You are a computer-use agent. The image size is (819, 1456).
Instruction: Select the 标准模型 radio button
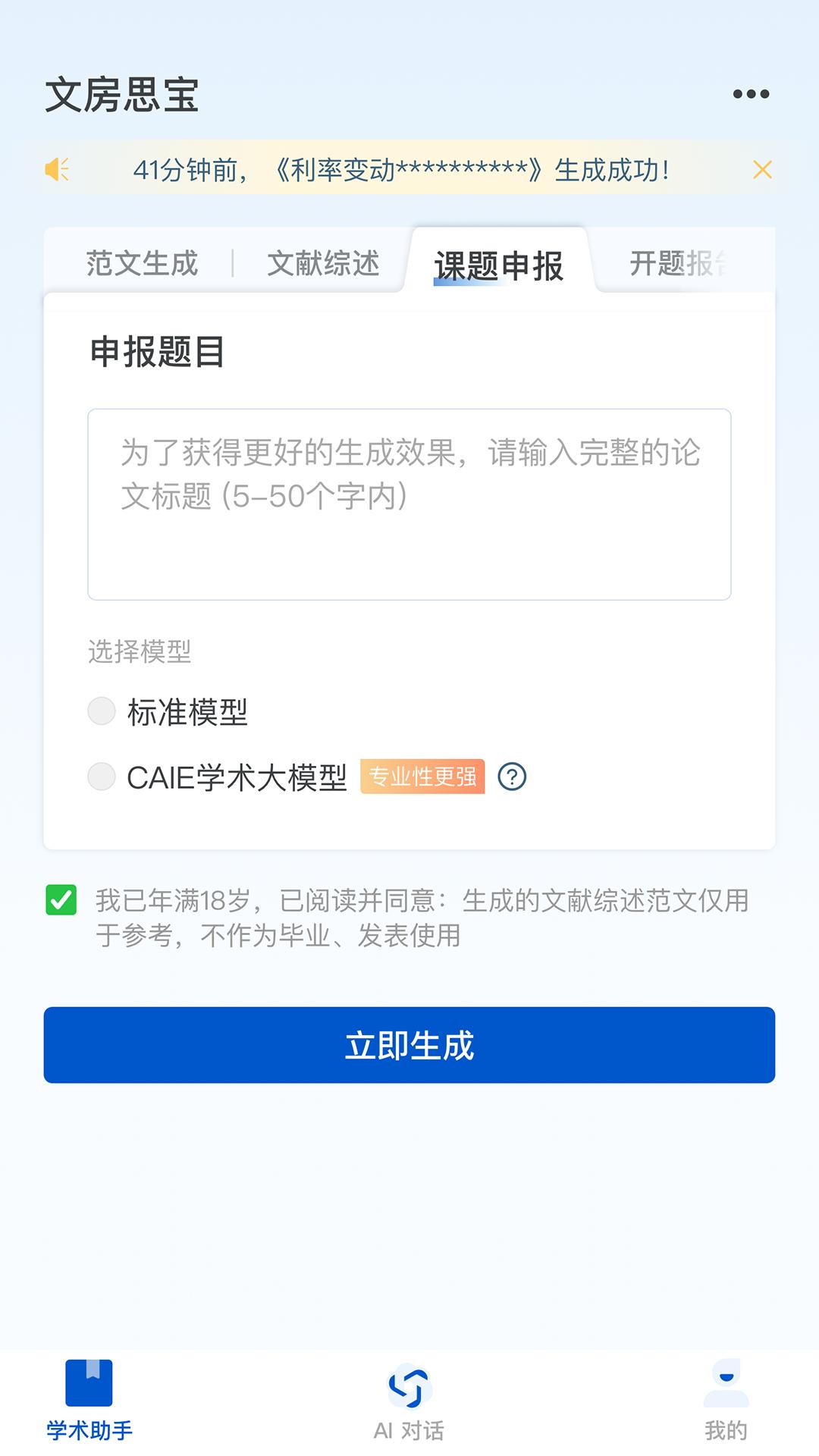pyautogui.click(x=101, y=711)
